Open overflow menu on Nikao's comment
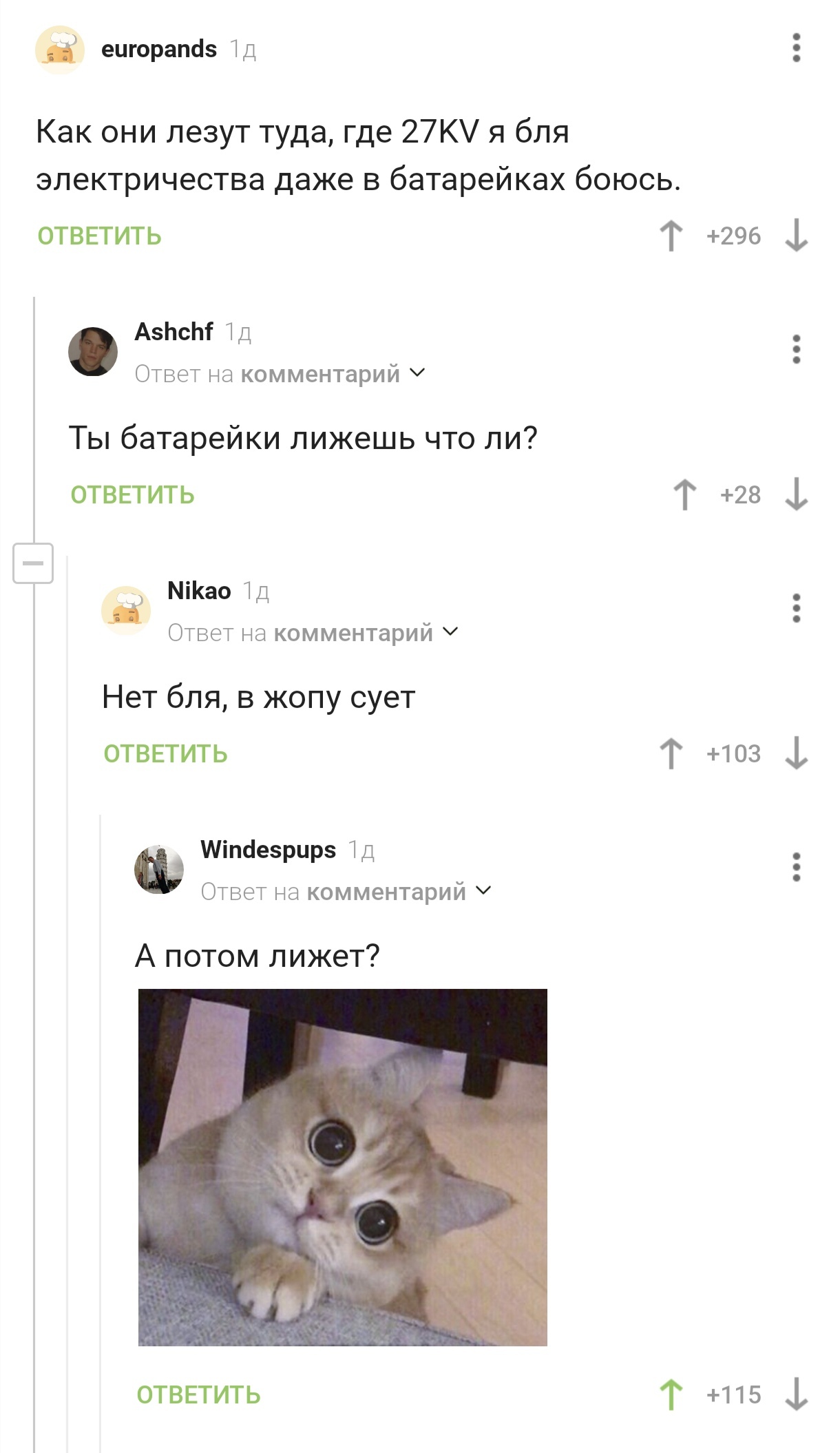Viewport: 840px width, 1453px height. click(x=796, y=608)
